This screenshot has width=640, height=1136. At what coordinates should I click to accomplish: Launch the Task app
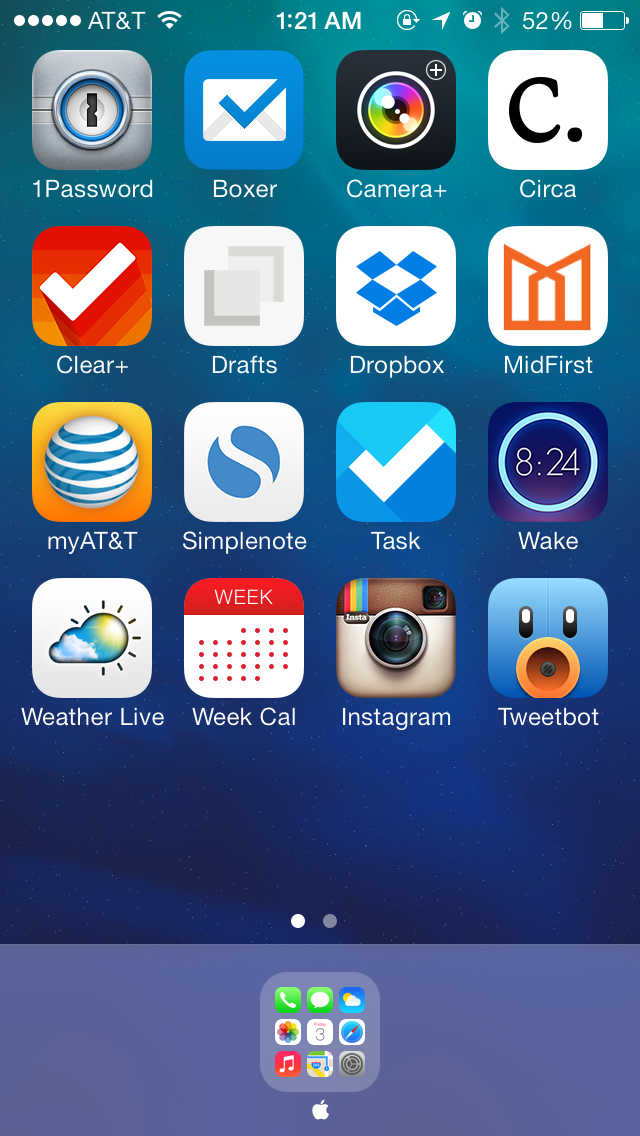click(x=396, y=462)
